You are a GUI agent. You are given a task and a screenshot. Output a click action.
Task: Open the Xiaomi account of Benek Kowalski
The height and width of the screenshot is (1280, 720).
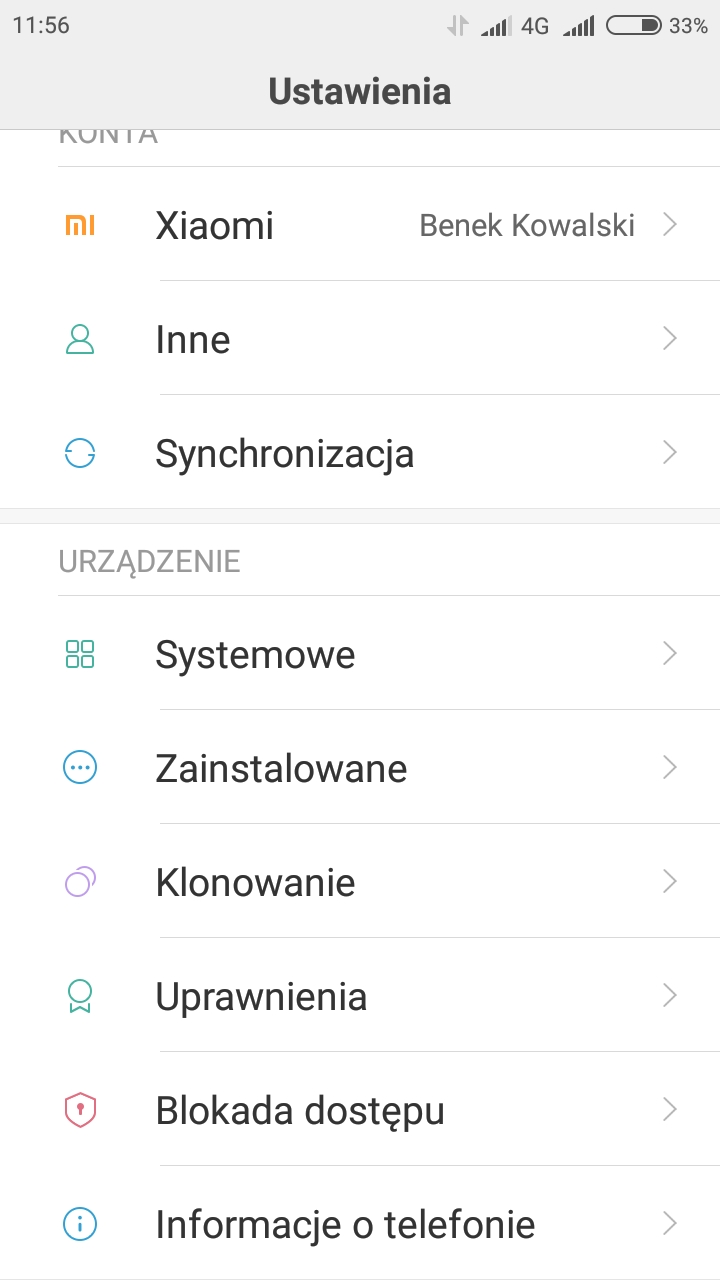360,225
